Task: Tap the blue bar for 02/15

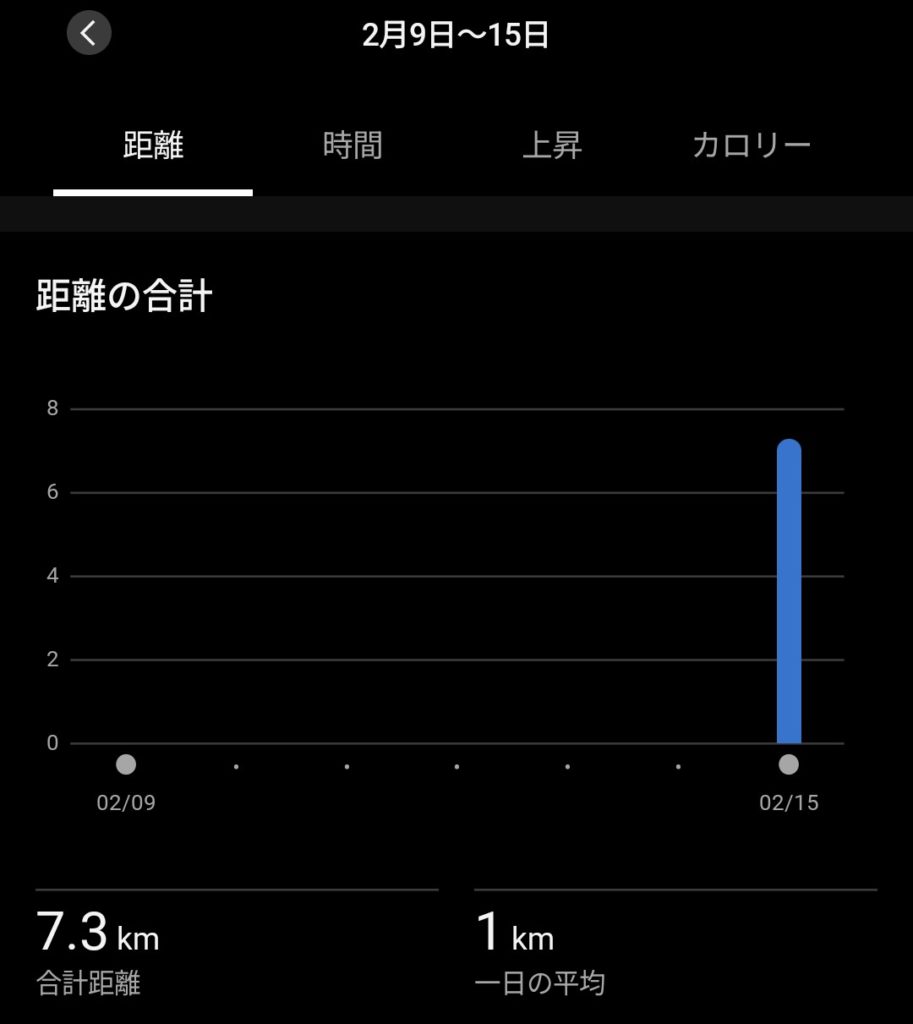Action: click(x=789, y=593)
